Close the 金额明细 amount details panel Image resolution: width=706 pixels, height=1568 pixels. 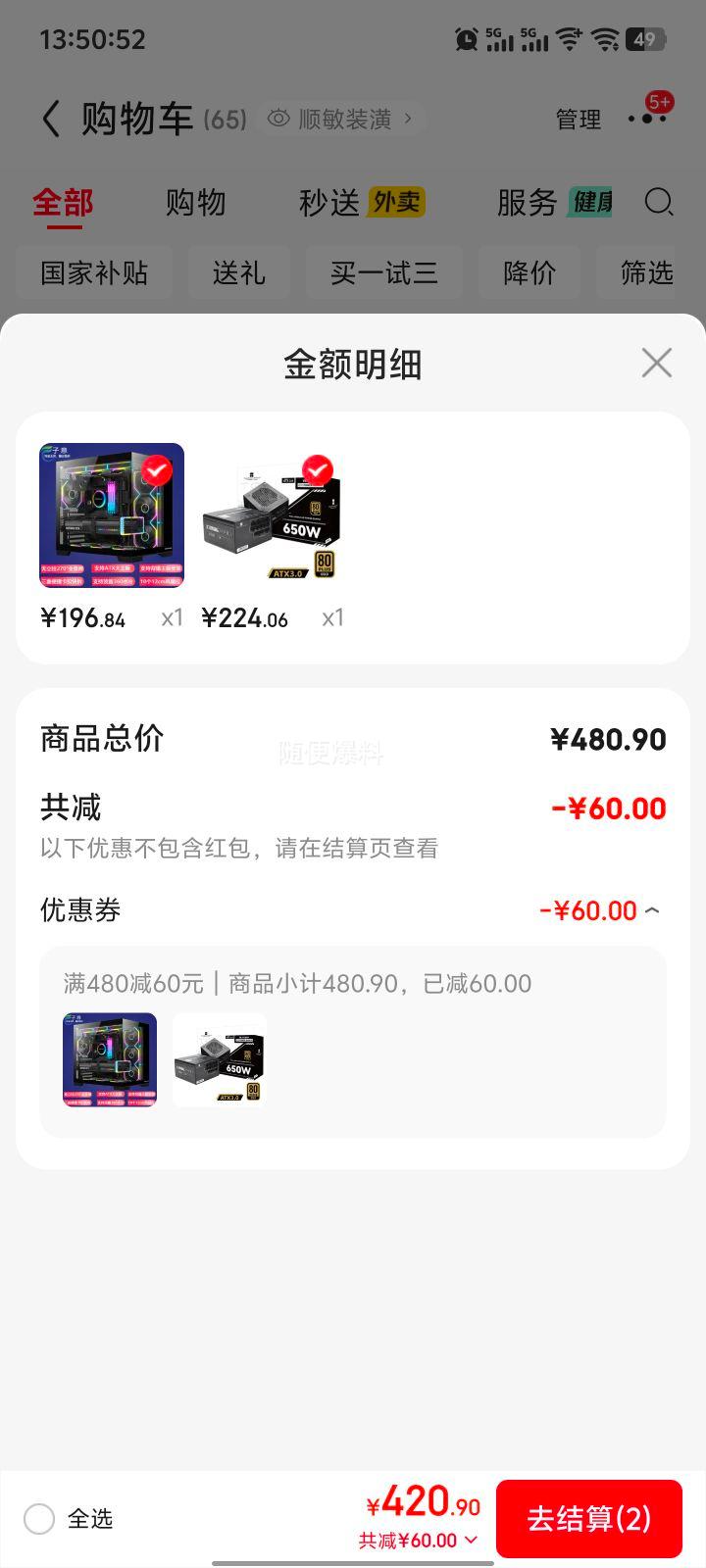(655, 363)
